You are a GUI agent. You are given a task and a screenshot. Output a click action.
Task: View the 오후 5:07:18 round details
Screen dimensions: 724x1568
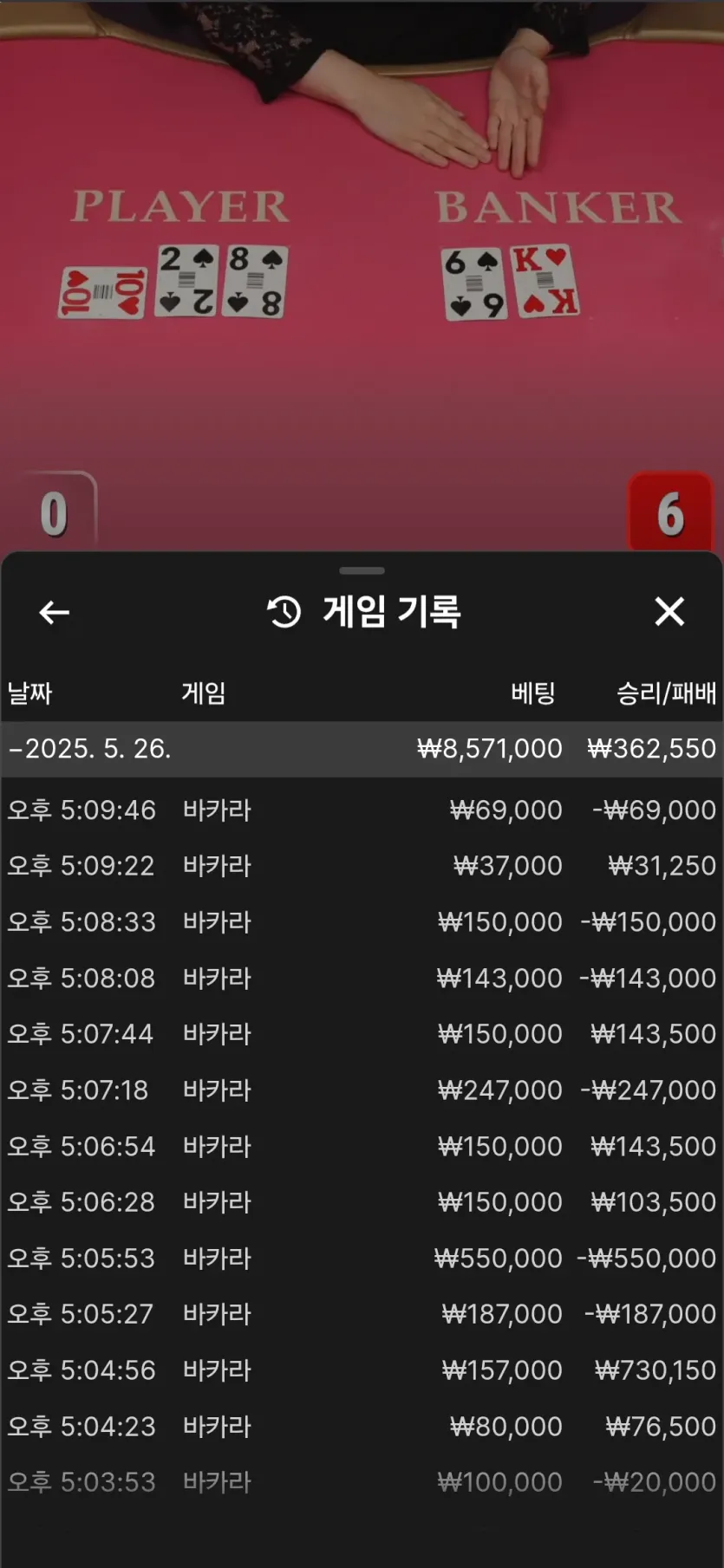click(x=362, y=1090)
